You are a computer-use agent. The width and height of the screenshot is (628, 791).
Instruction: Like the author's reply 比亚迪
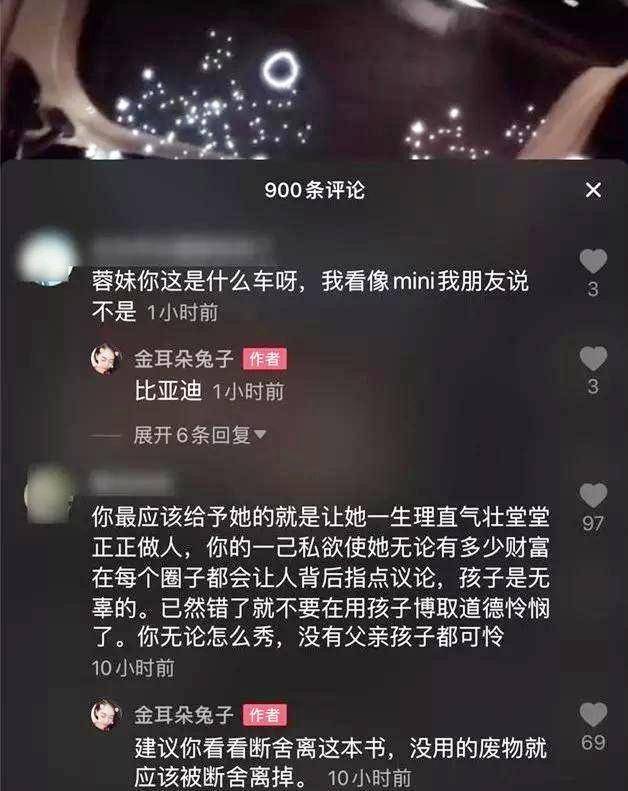pyautogui.click(x=593, y=359)
